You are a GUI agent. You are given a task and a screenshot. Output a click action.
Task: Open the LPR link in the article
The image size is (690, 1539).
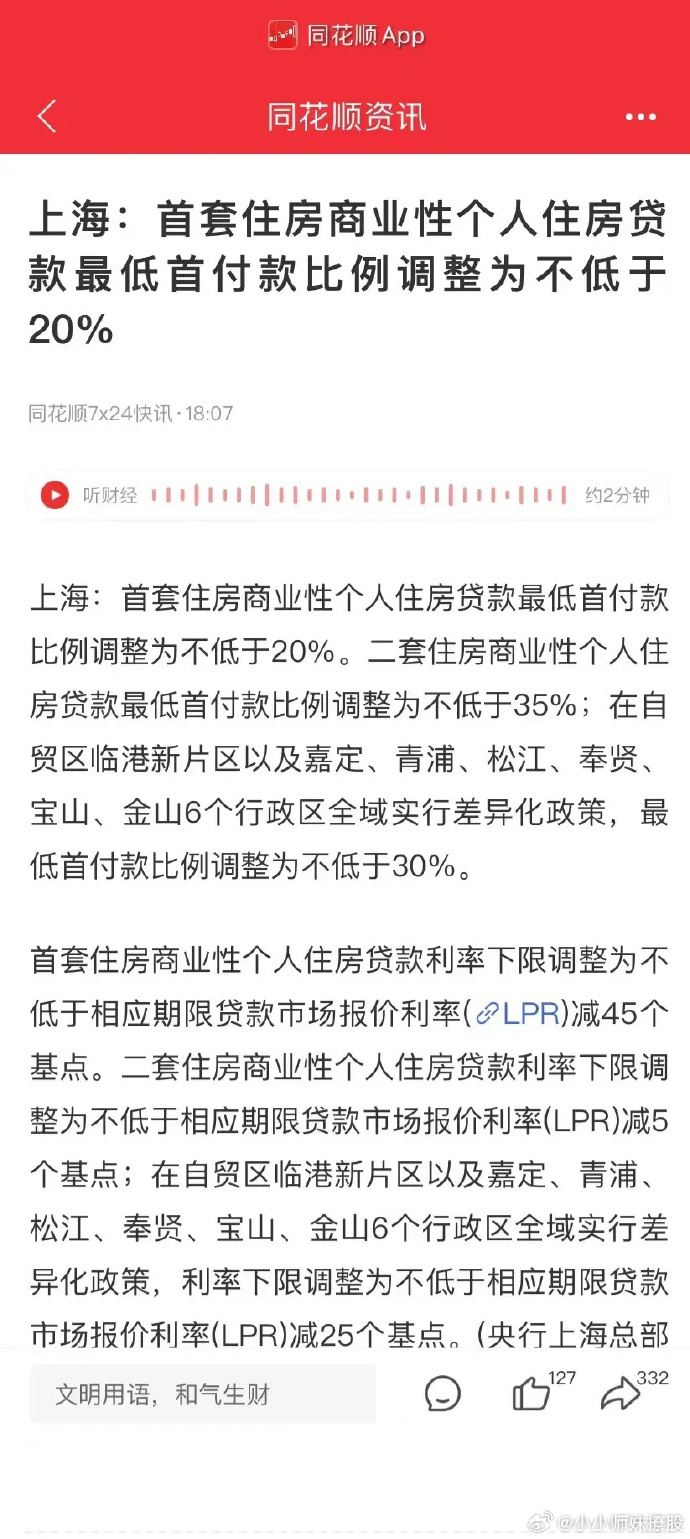(518, 985)
